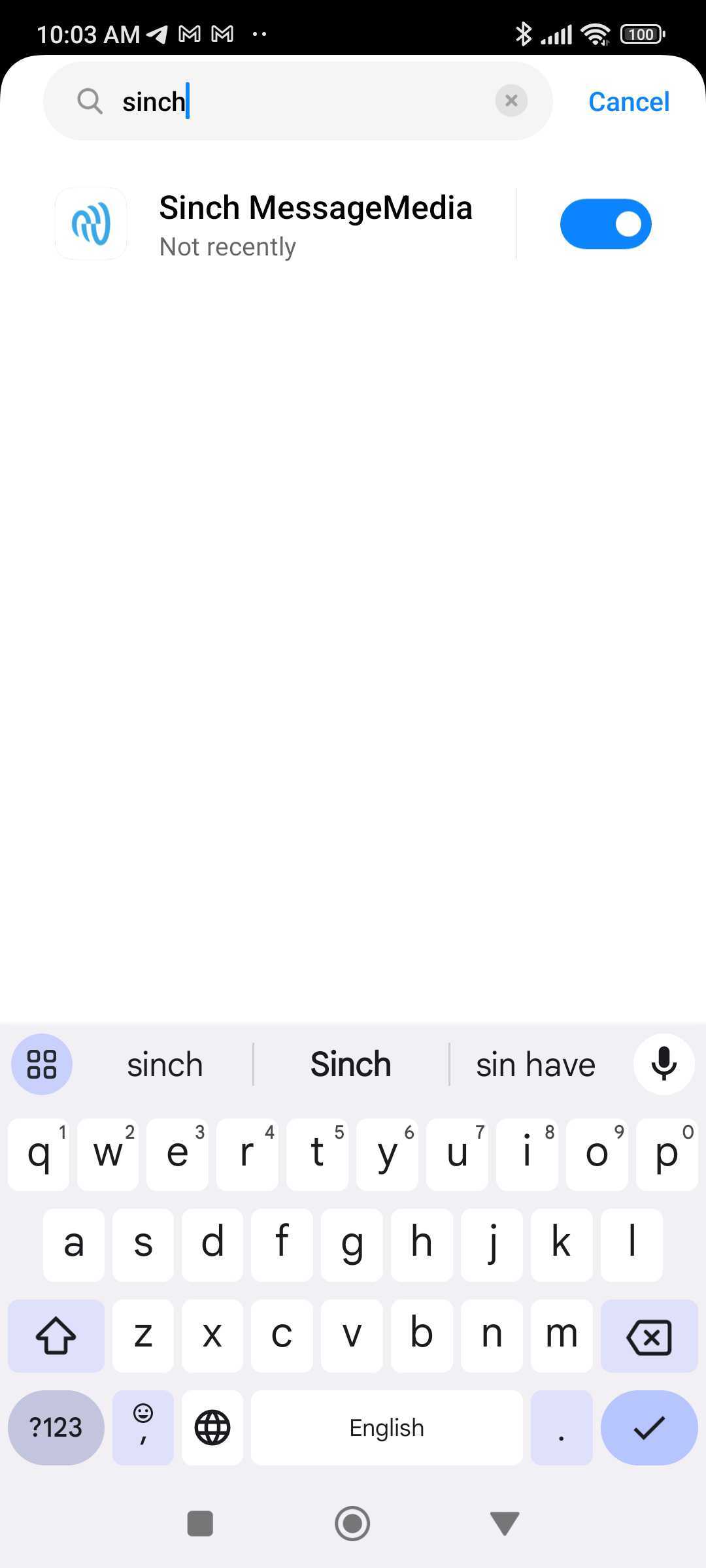Tap the search magnifier icon

pyautogui.click(x=90, y=101)
